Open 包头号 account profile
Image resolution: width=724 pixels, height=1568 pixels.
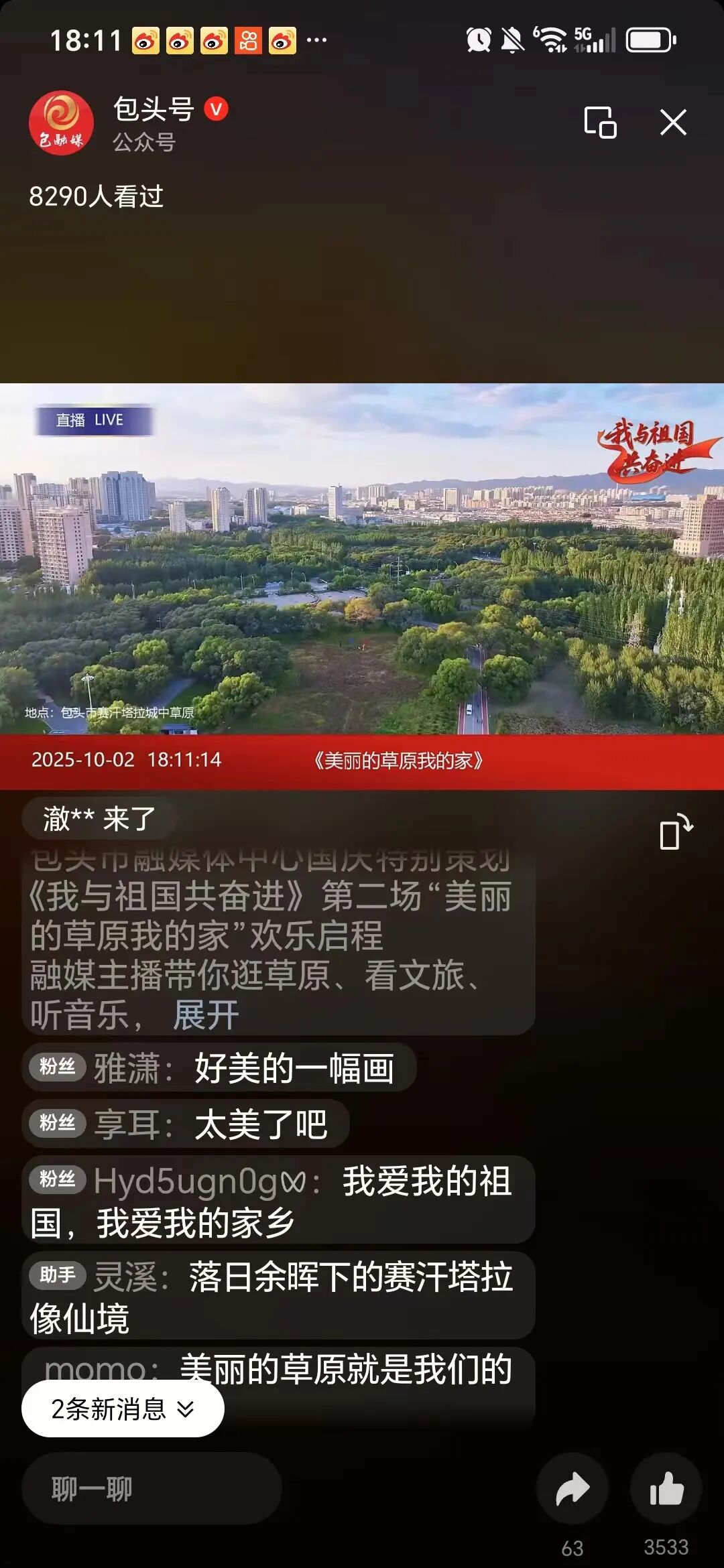pyautogui.click(x=62, y=123)
